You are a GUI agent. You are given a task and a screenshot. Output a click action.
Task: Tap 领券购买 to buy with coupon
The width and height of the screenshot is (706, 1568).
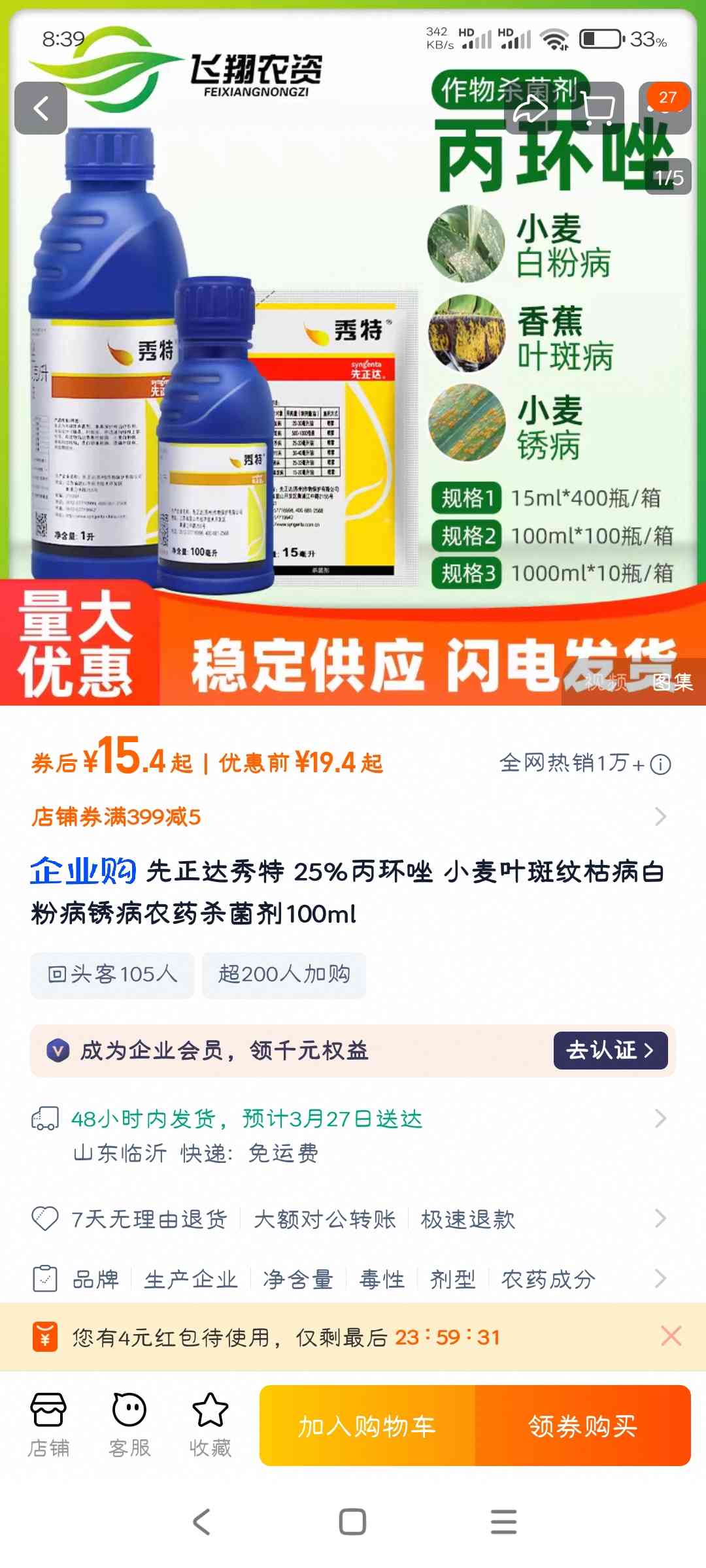click(583, 1426)
